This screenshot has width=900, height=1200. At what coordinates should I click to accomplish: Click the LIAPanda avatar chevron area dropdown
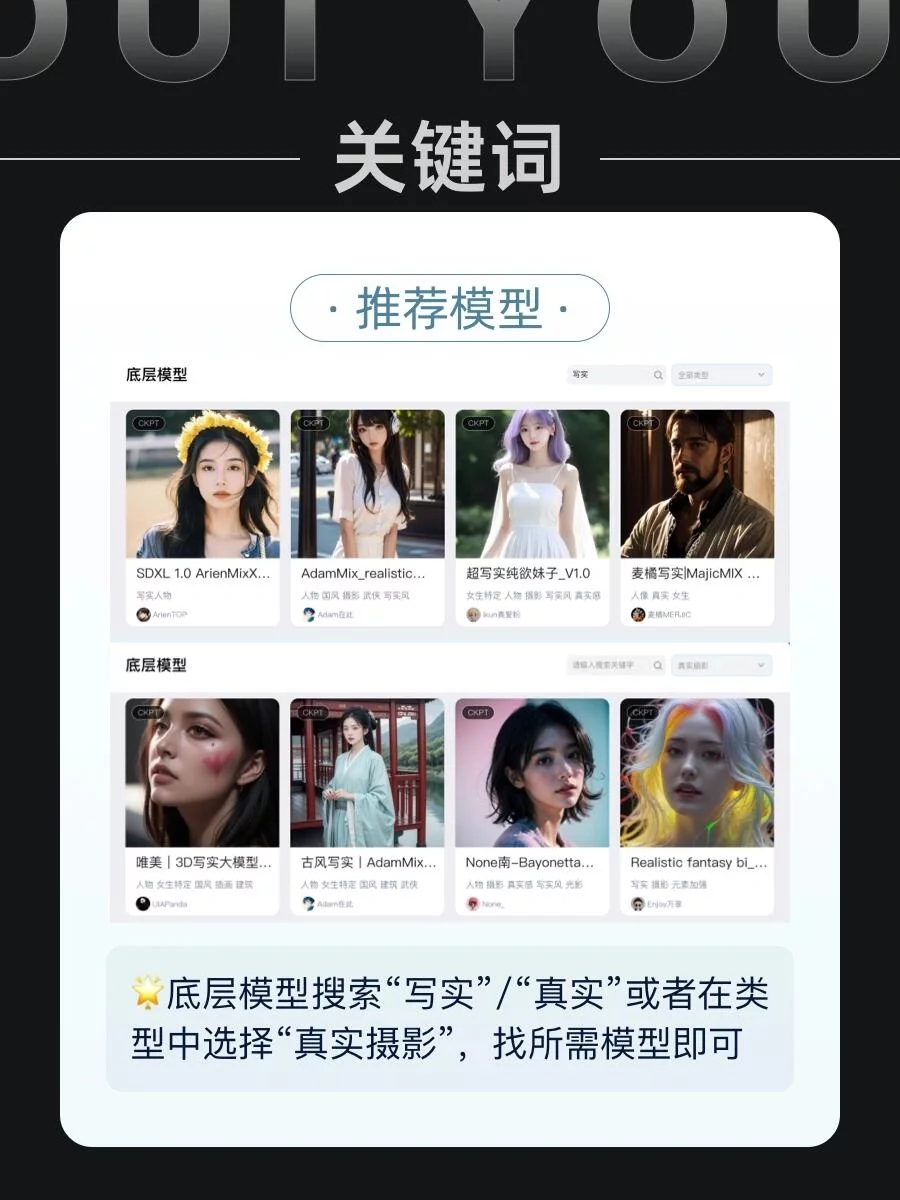click(x=143, y=903)
